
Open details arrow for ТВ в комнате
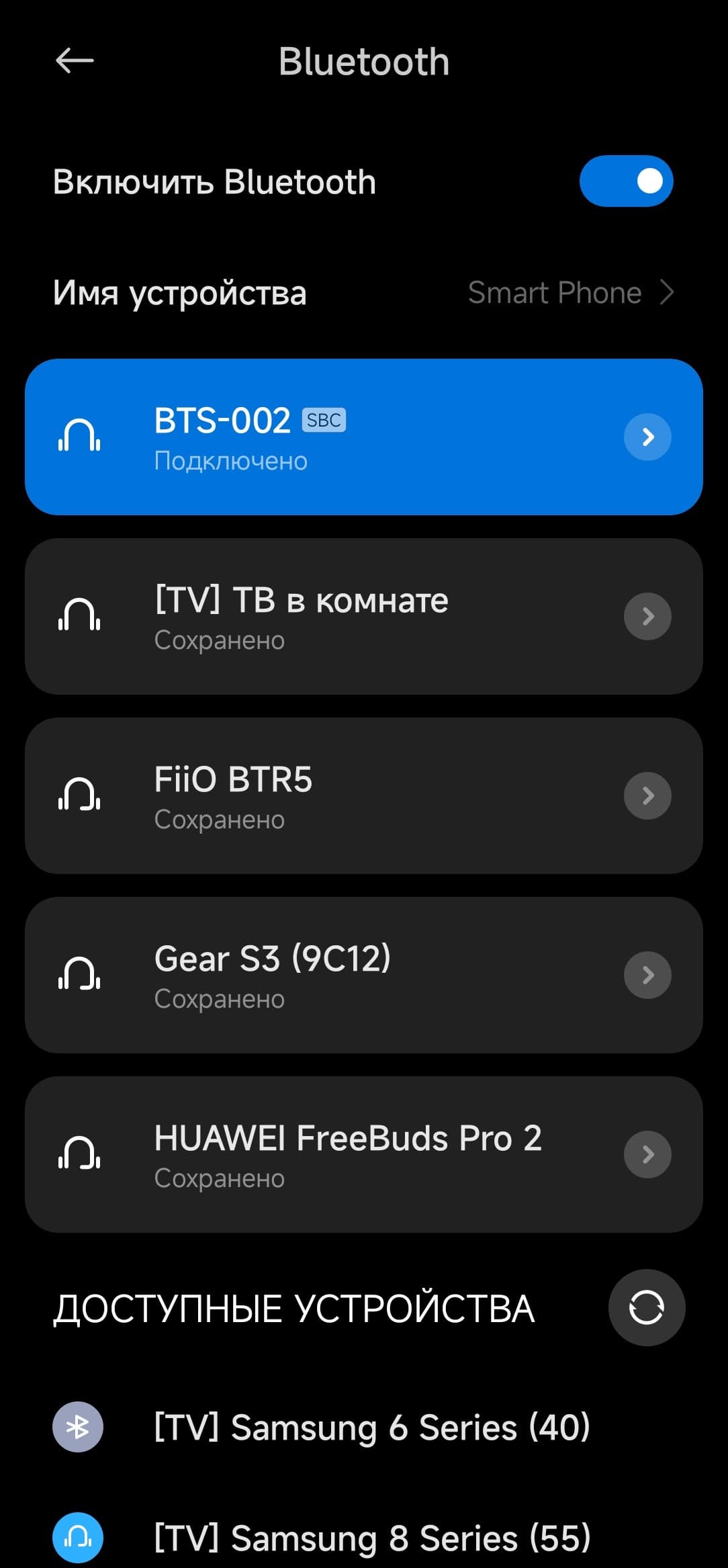pos(647,617)
